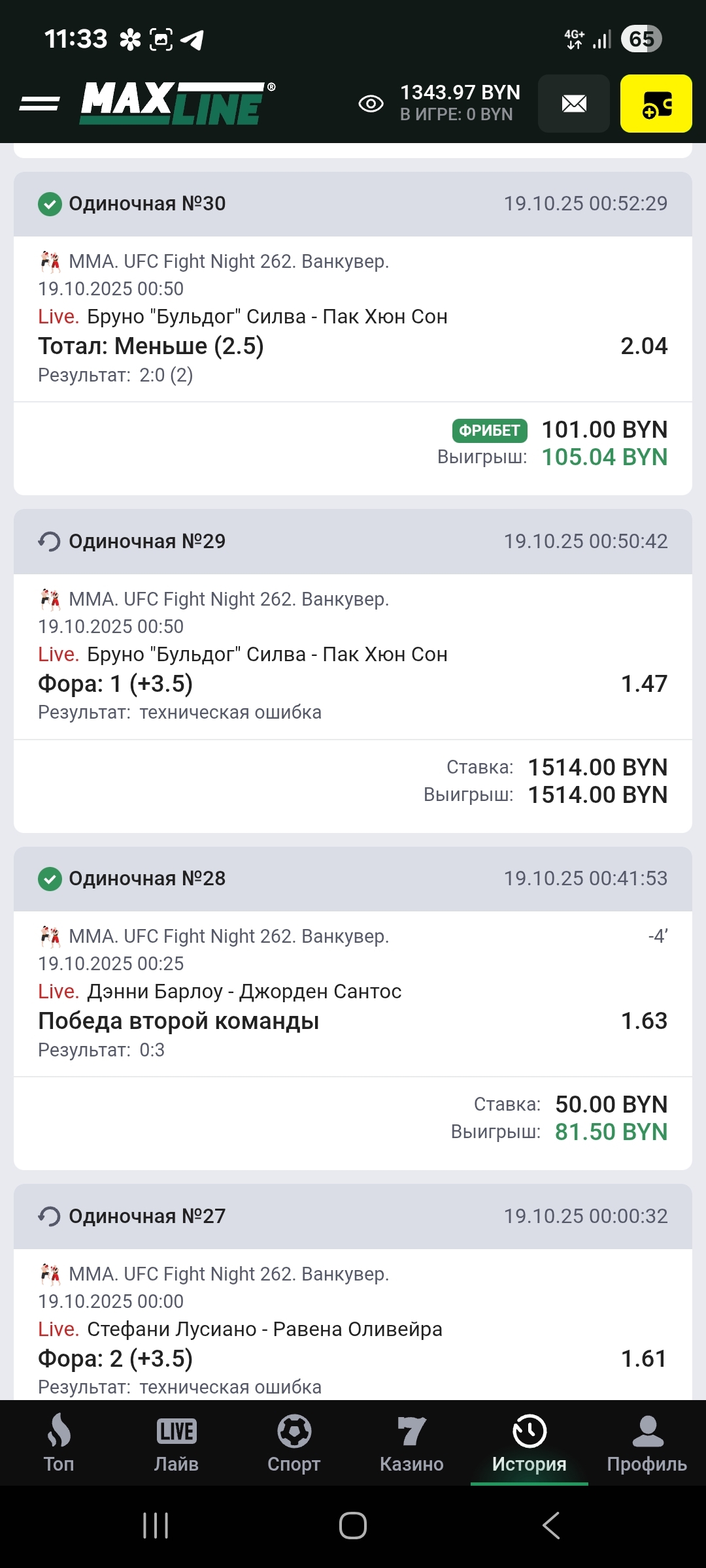Open the Казино tab
Image resolution: width=706 pixels, height=1568 pixels.
point(412,1443)
